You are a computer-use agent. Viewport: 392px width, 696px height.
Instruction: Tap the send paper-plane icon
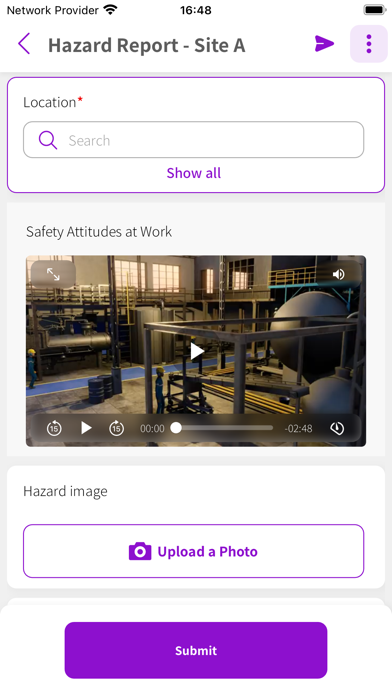[324, 44]
